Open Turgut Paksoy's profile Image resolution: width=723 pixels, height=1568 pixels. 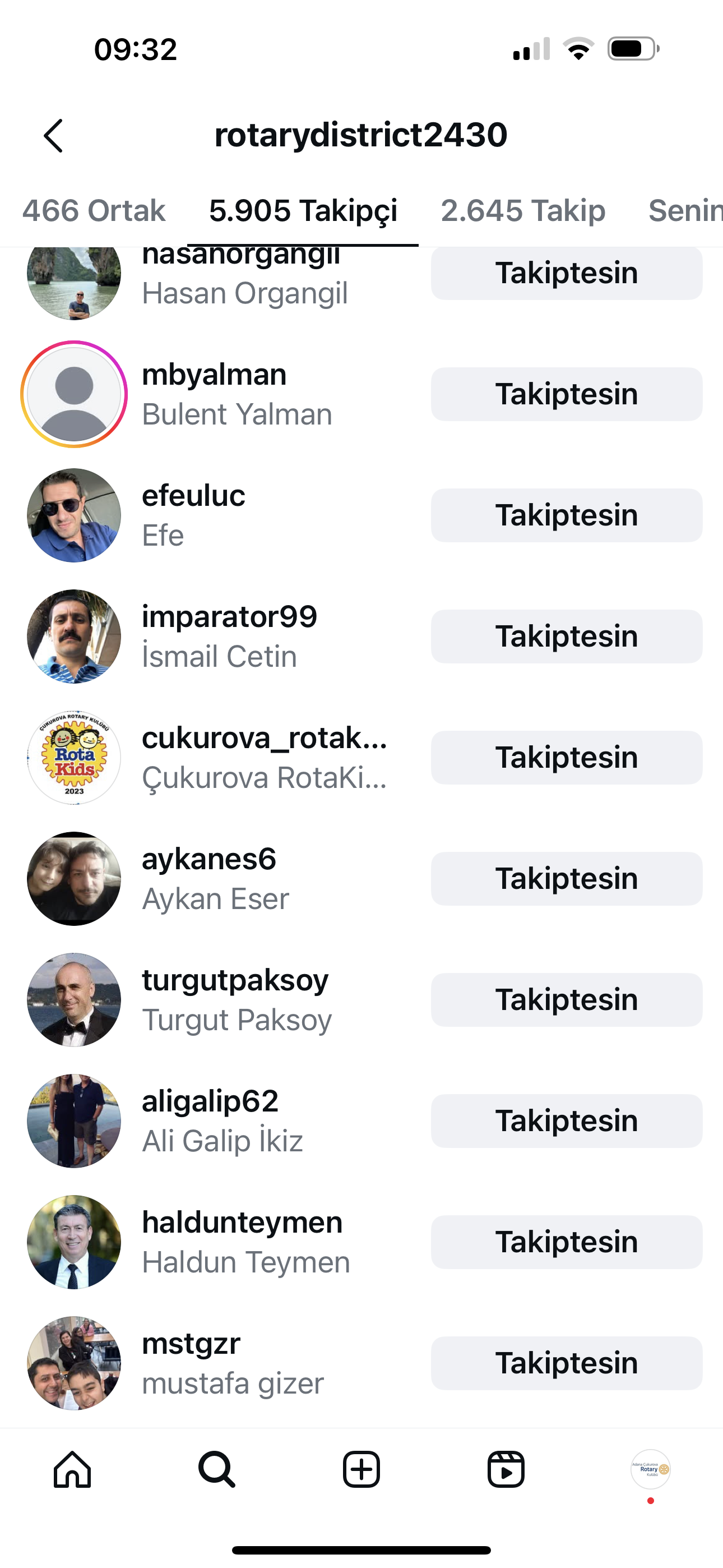236,999
